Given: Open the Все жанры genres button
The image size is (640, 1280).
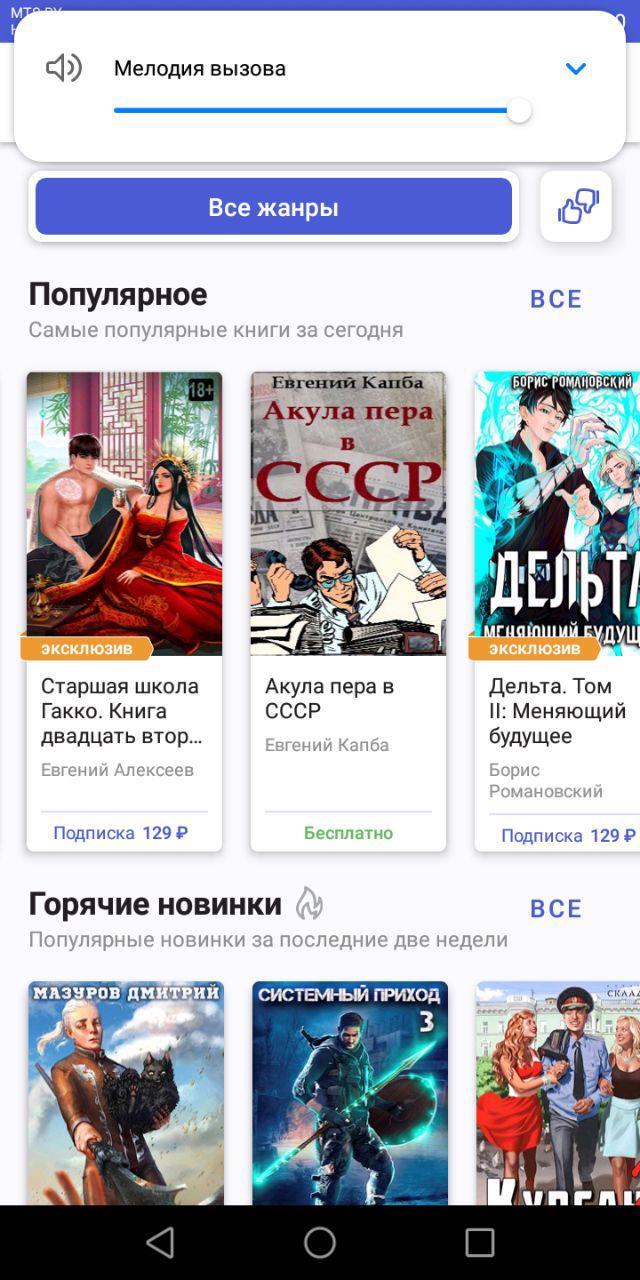Looking at the screenshot, I should click(x=273, y=207).
